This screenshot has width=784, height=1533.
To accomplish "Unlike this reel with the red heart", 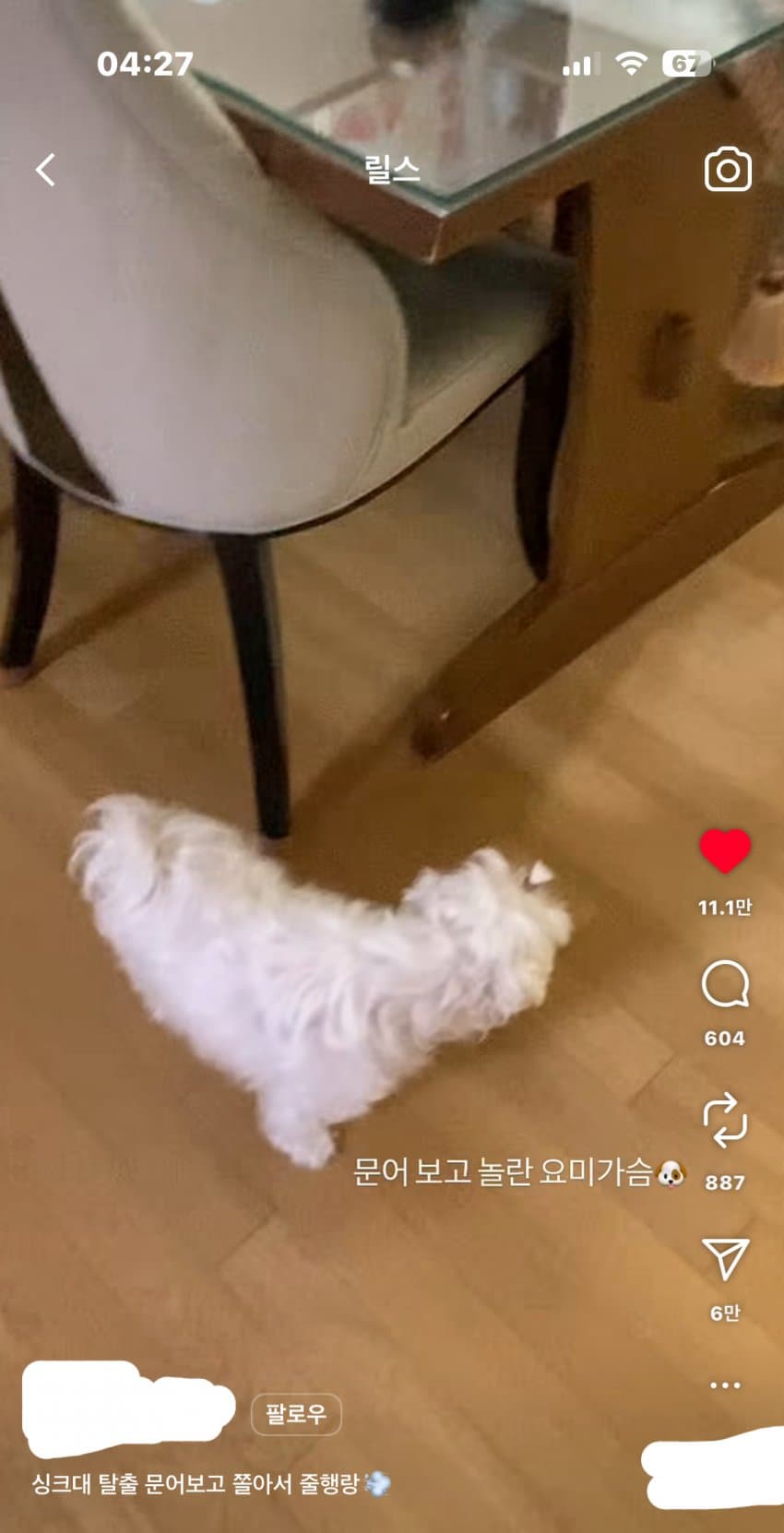I will tap(725, 850).
